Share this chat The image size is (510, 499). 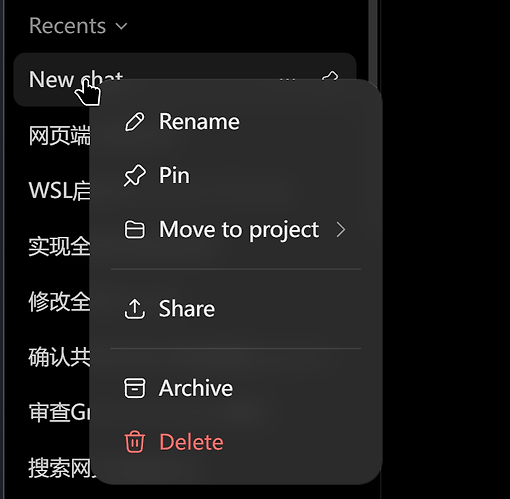(x=236, y=309)
